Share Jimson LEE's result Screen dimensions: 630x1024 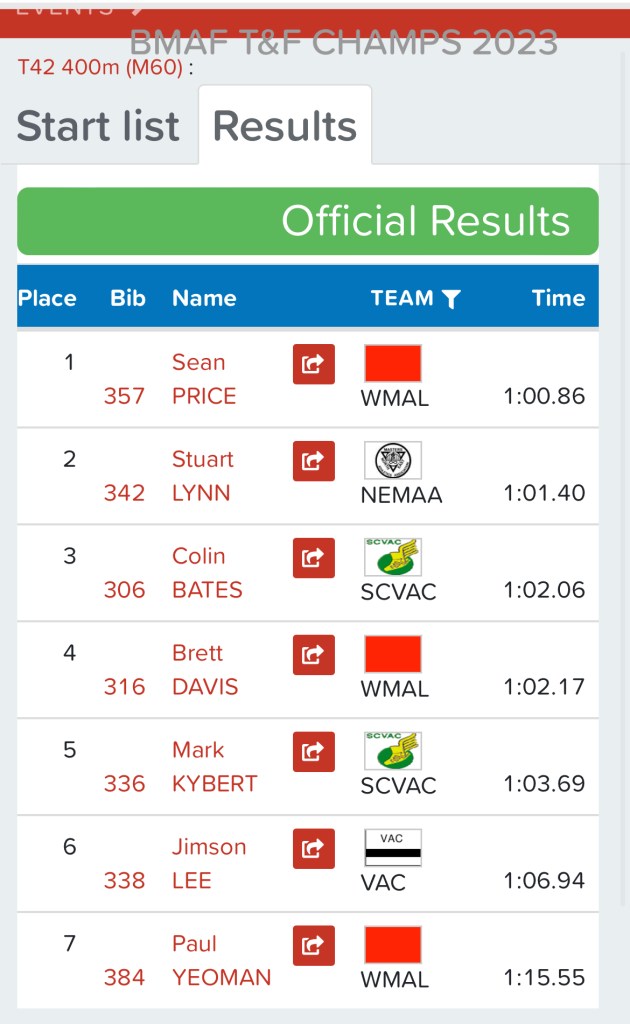click(313, 850)
